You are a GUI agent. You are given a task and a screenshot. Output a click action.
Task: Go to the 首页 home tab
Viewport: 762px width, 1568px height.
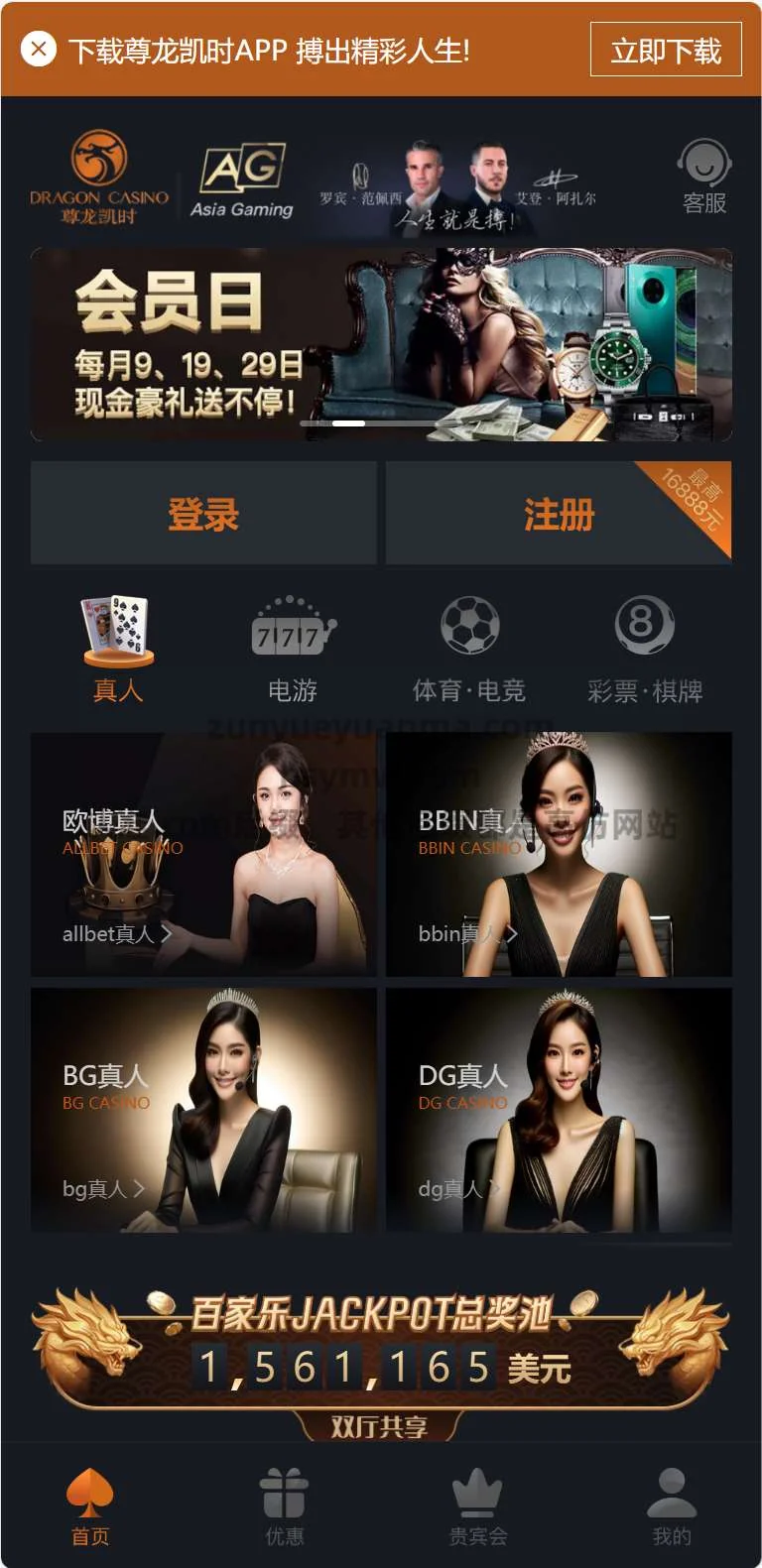pyautogui.click(x=90, y=1508)
